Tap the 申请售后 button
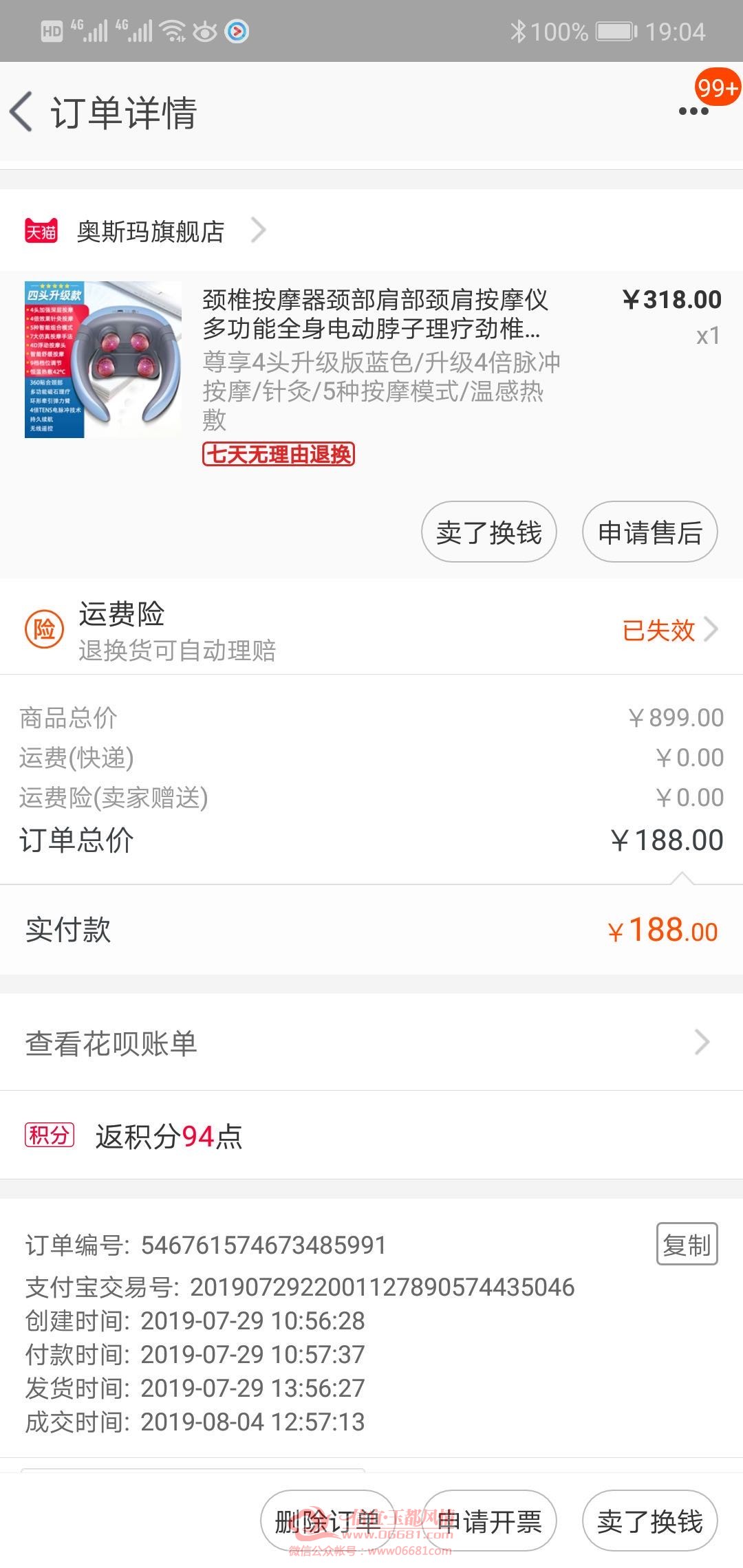Screen dimensions: 743x1568 650,532
